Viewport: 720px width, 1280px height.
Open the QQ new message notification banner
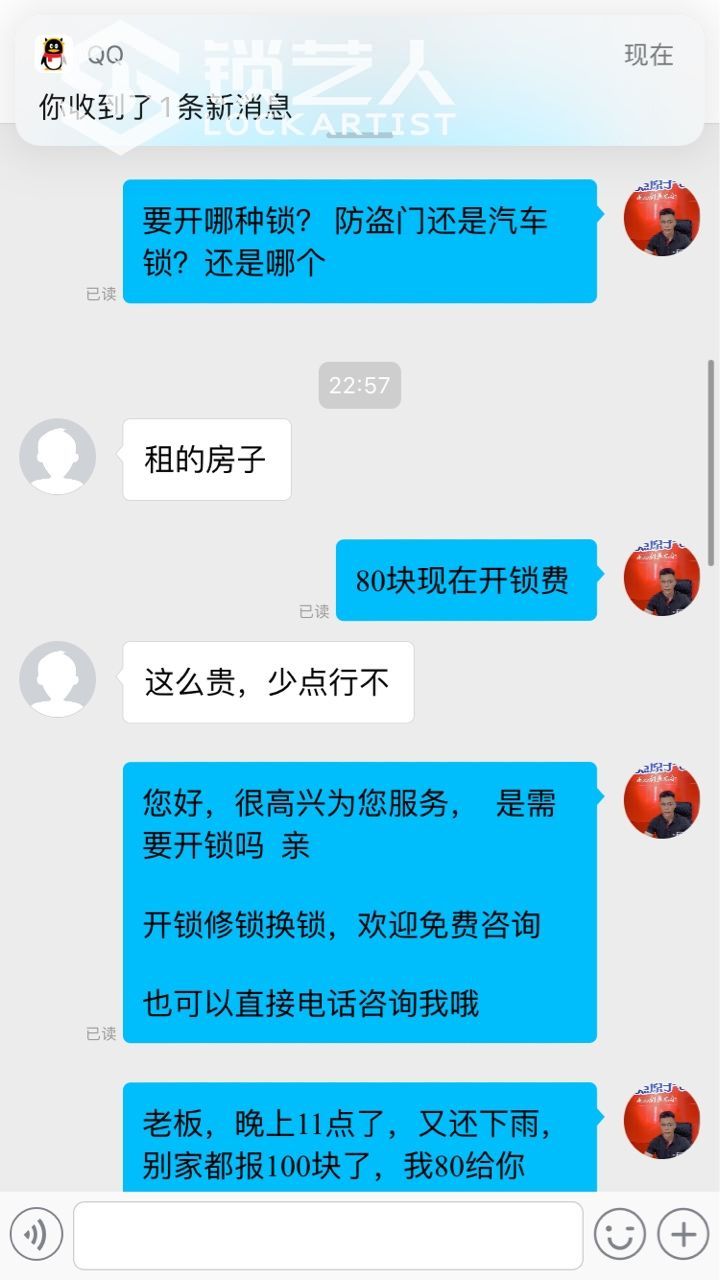click(360, 80)
